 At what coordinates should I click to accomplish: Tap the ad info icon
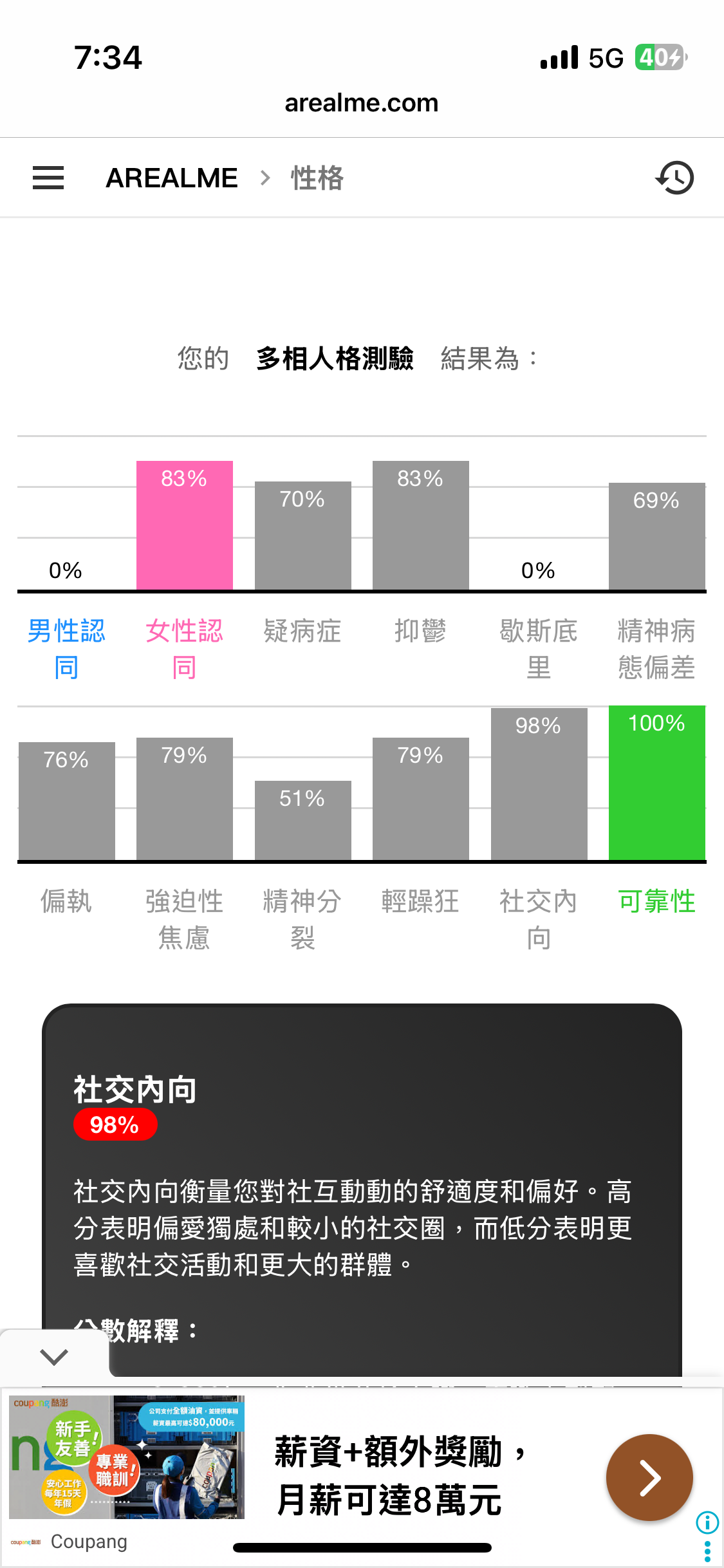point(707,1522)
